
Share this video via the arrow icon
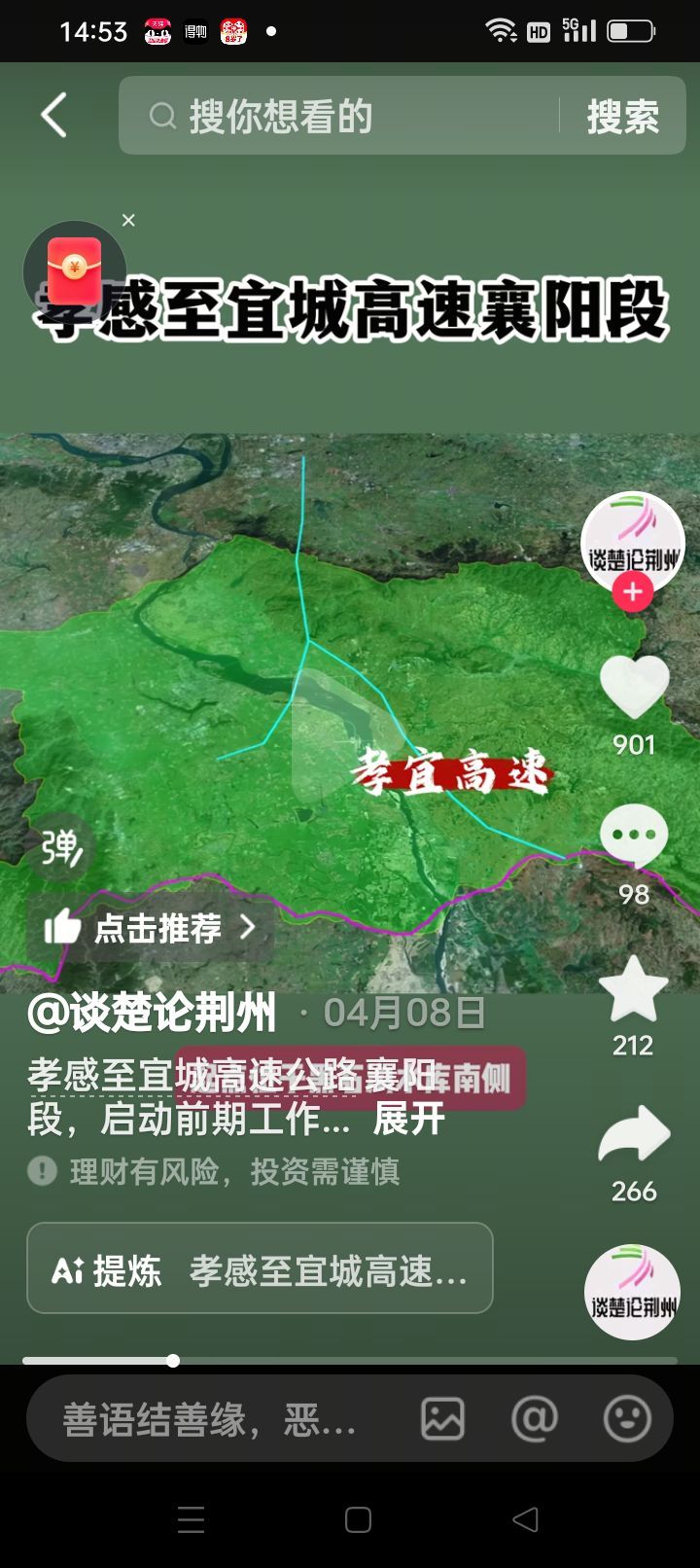[634, 1134]
